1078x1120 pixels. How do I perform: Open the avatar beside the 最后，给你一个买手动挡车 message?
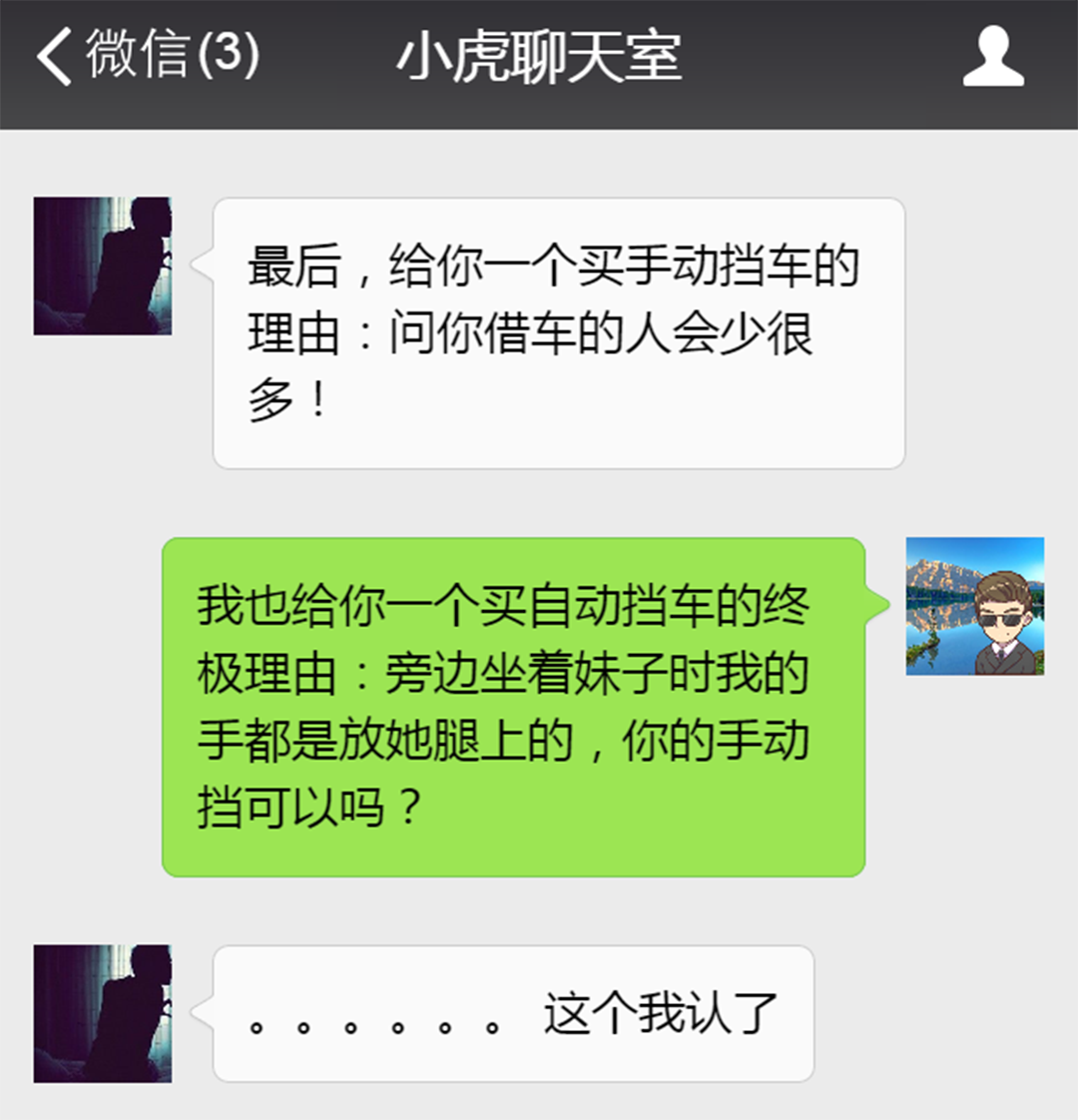pyautogui.click(x=103, y=266)
